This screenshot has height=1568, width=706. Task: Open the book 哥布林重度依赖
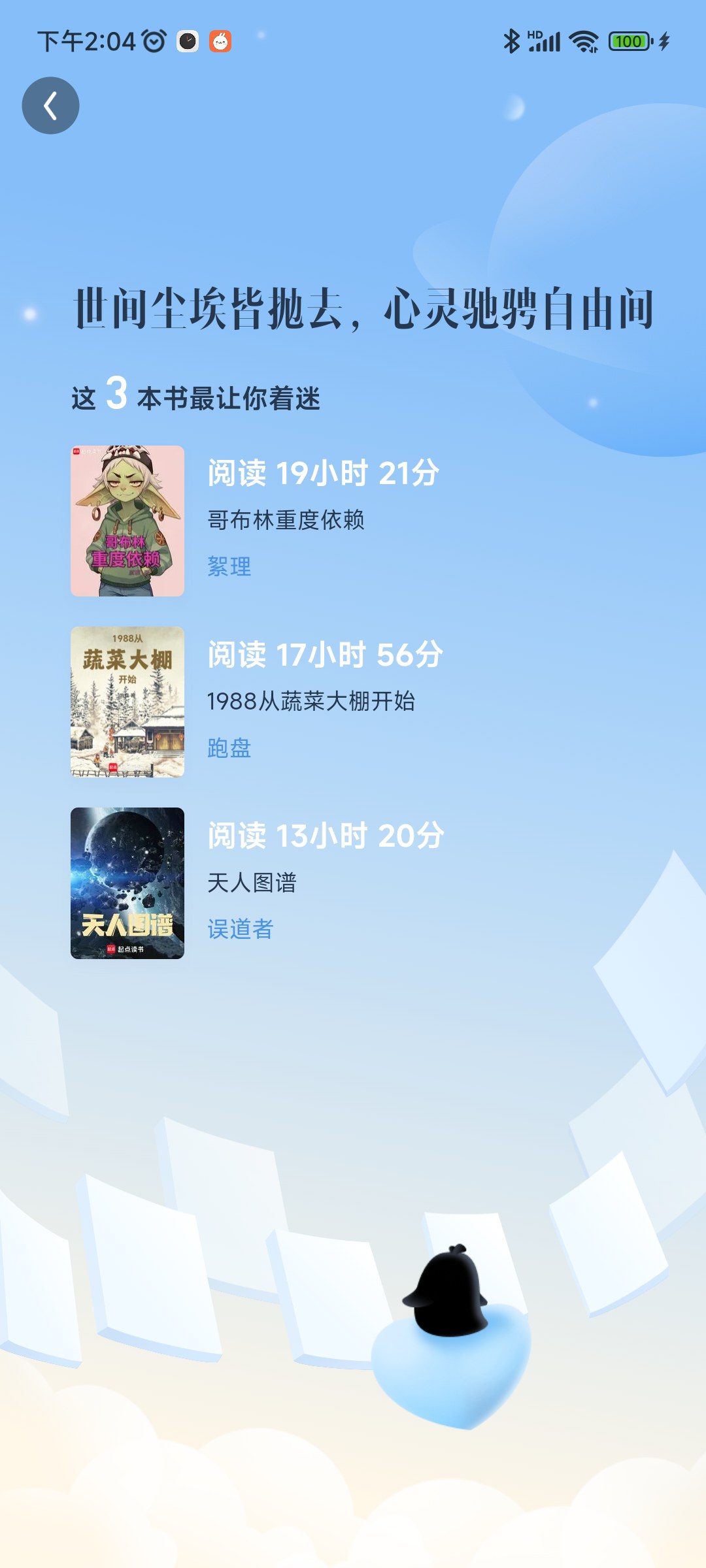(127, 521)
